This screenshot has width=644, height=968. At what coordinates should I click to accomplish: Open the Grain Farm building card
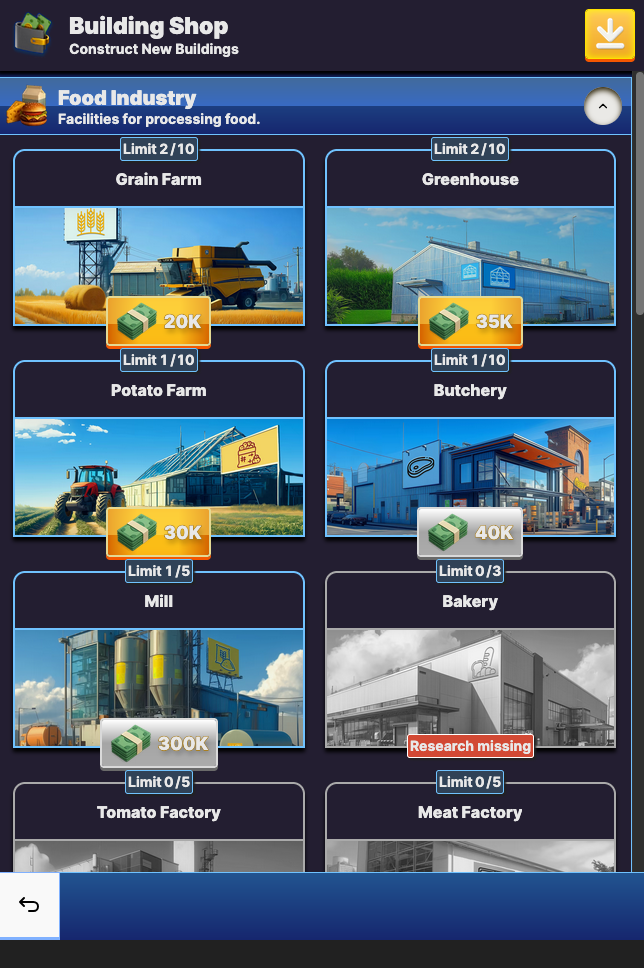pos(158,250)
